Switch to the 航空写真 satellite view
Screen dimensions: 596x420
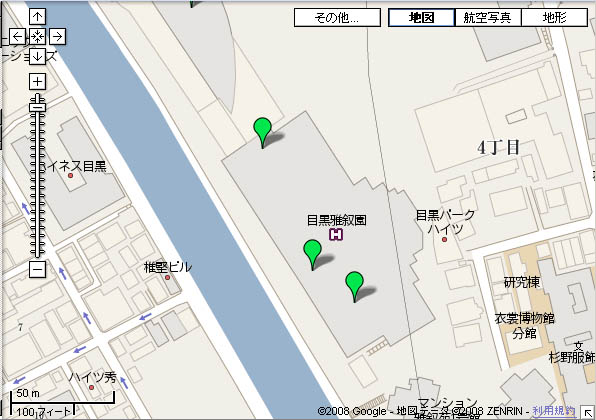(x=487, y=17)
